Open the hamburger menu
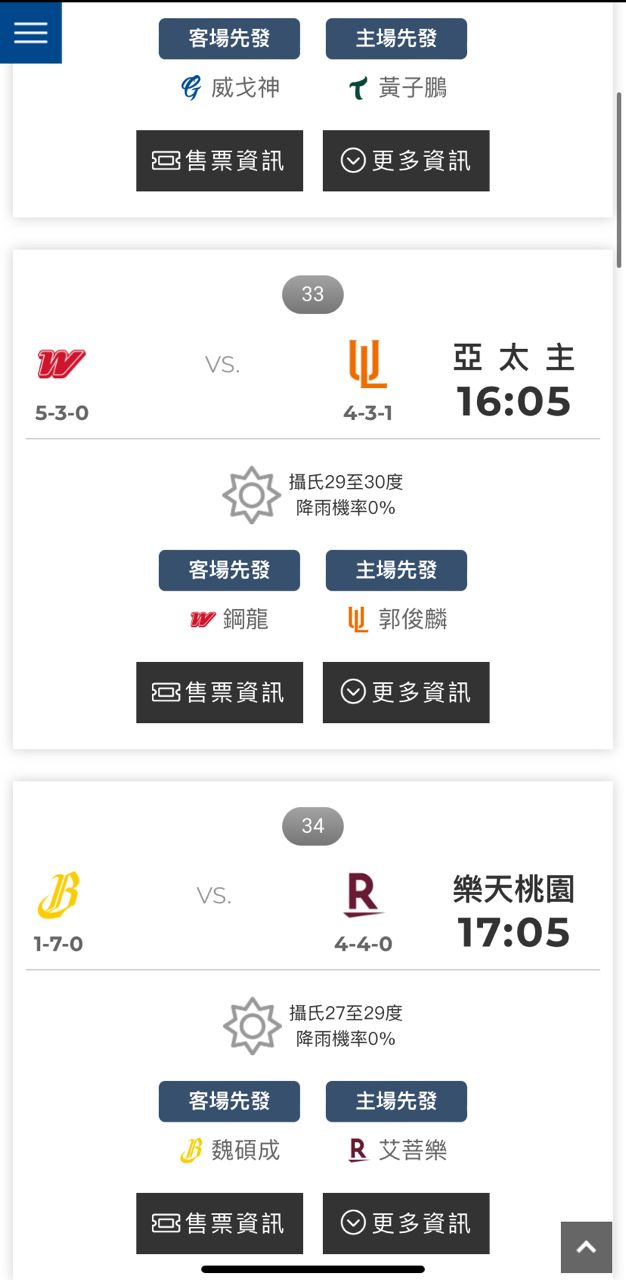The width and height of the screenshot is (626, 1280). point(30,32)
